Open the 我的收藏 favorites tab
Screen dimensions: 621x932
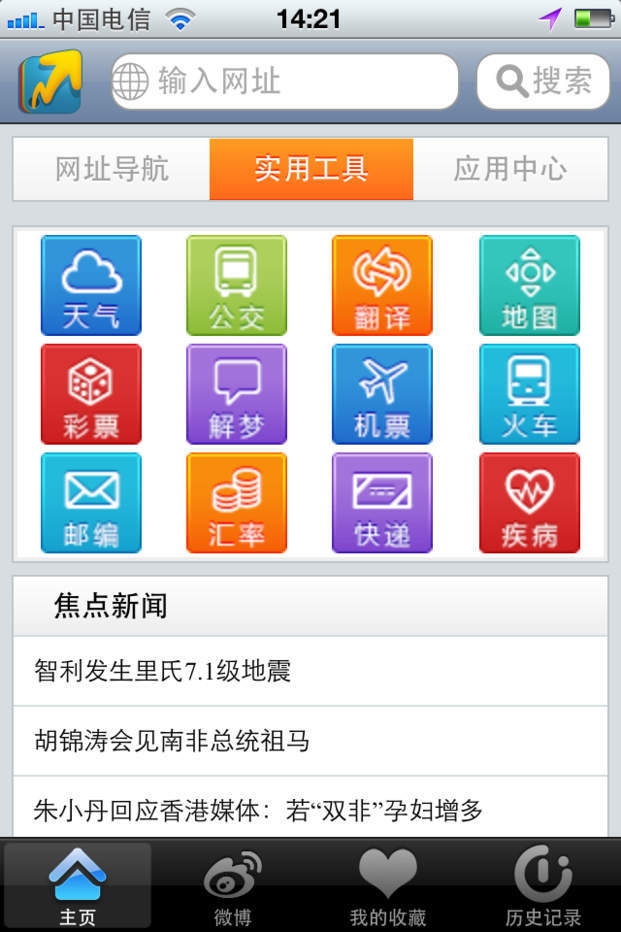[388, 886]
